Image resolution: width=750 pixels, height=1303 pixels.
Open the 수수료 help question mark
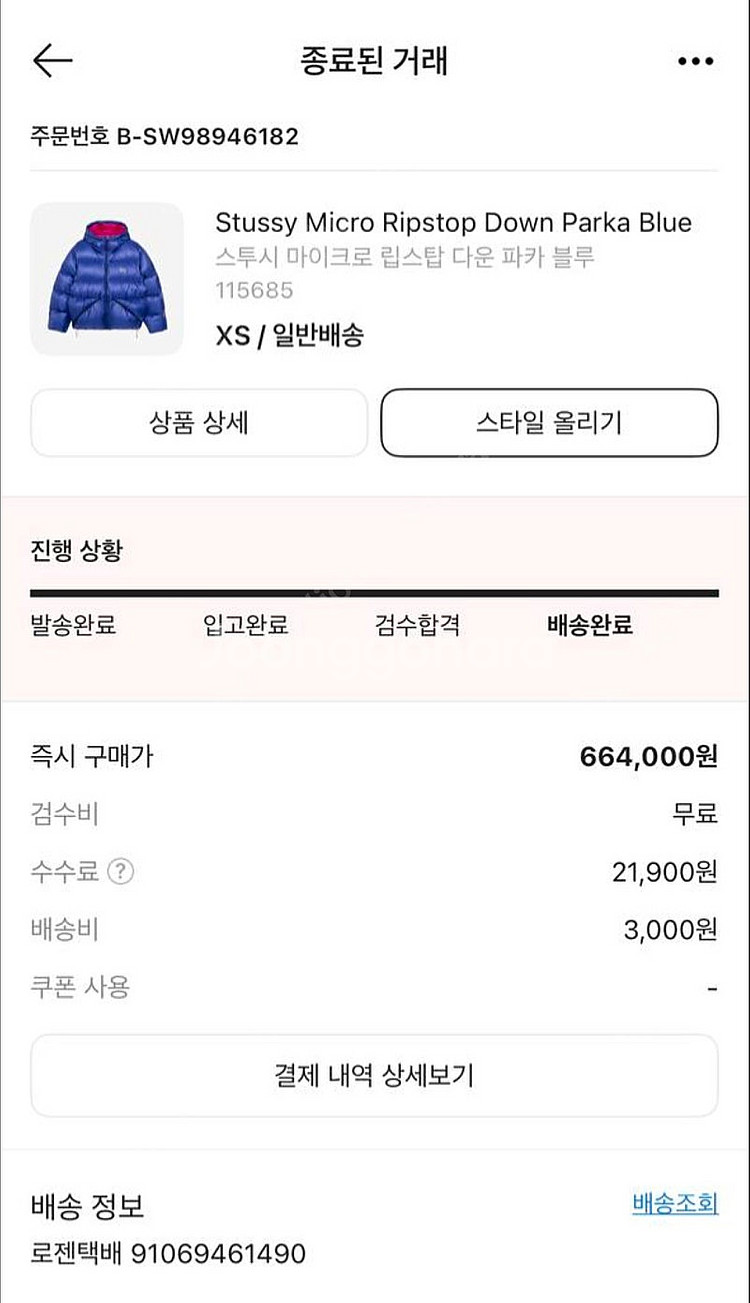(x=121, y=872)
